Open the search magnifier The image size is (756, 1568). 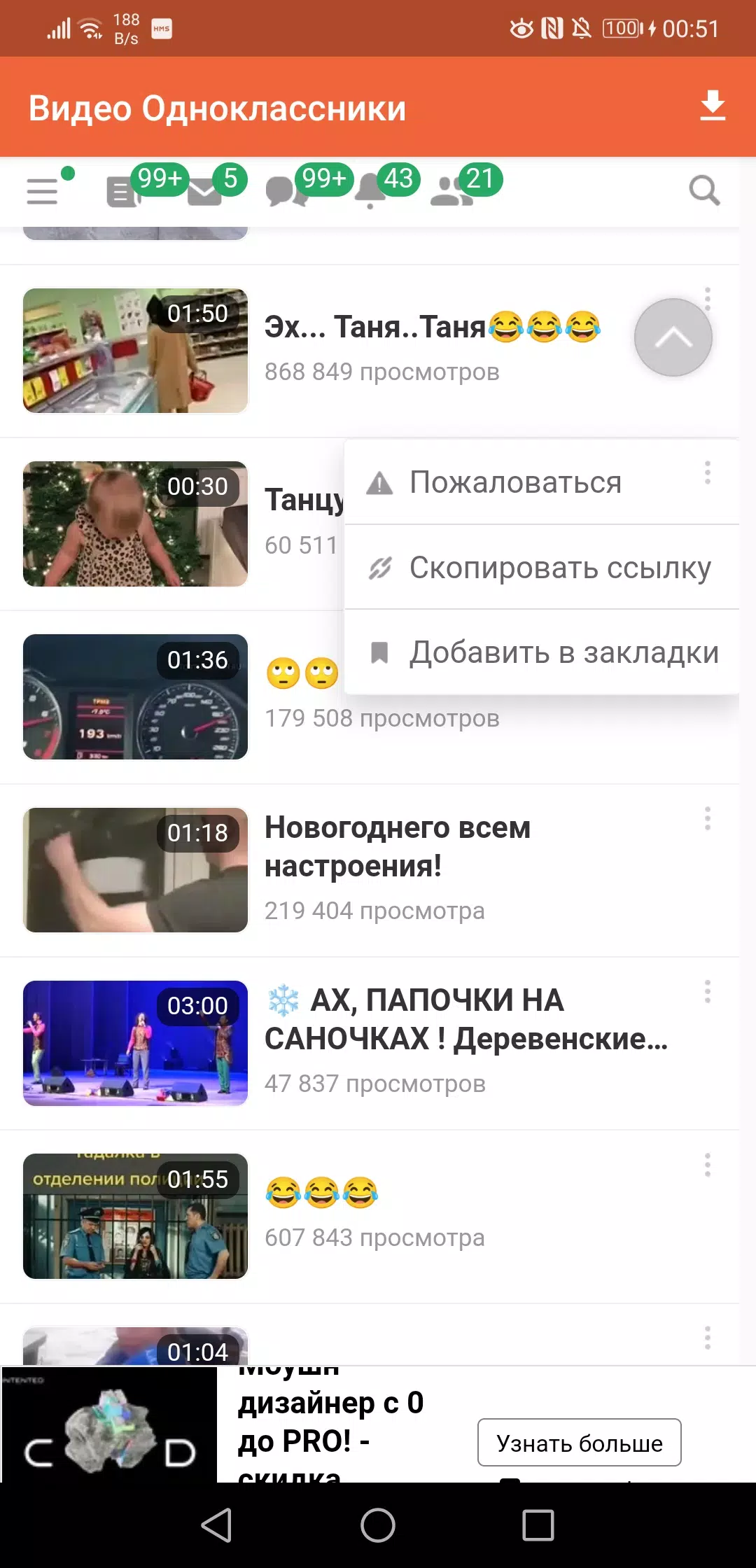click(704, 190)
